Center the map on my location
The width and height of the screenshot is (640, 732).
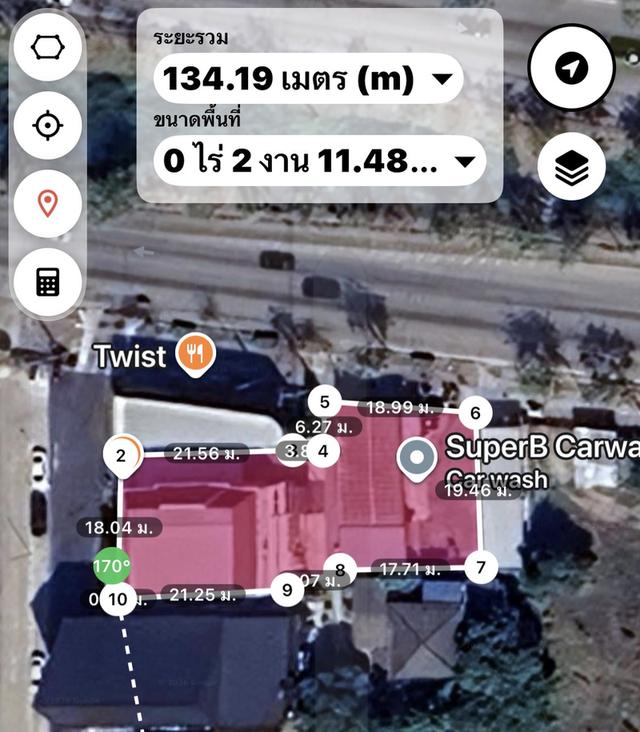pos(570,68)
